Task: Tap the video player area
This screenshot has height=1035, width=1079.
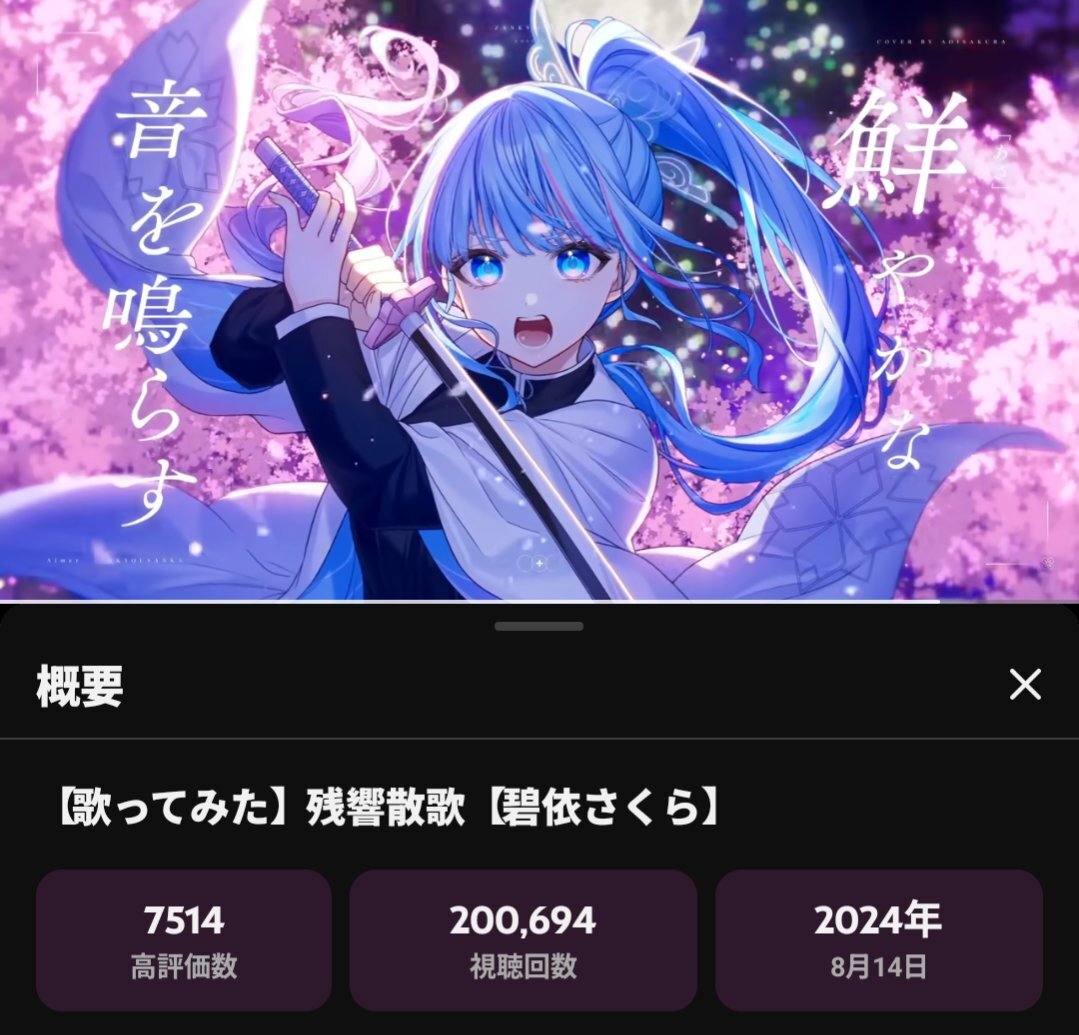Action: (540, 300)
